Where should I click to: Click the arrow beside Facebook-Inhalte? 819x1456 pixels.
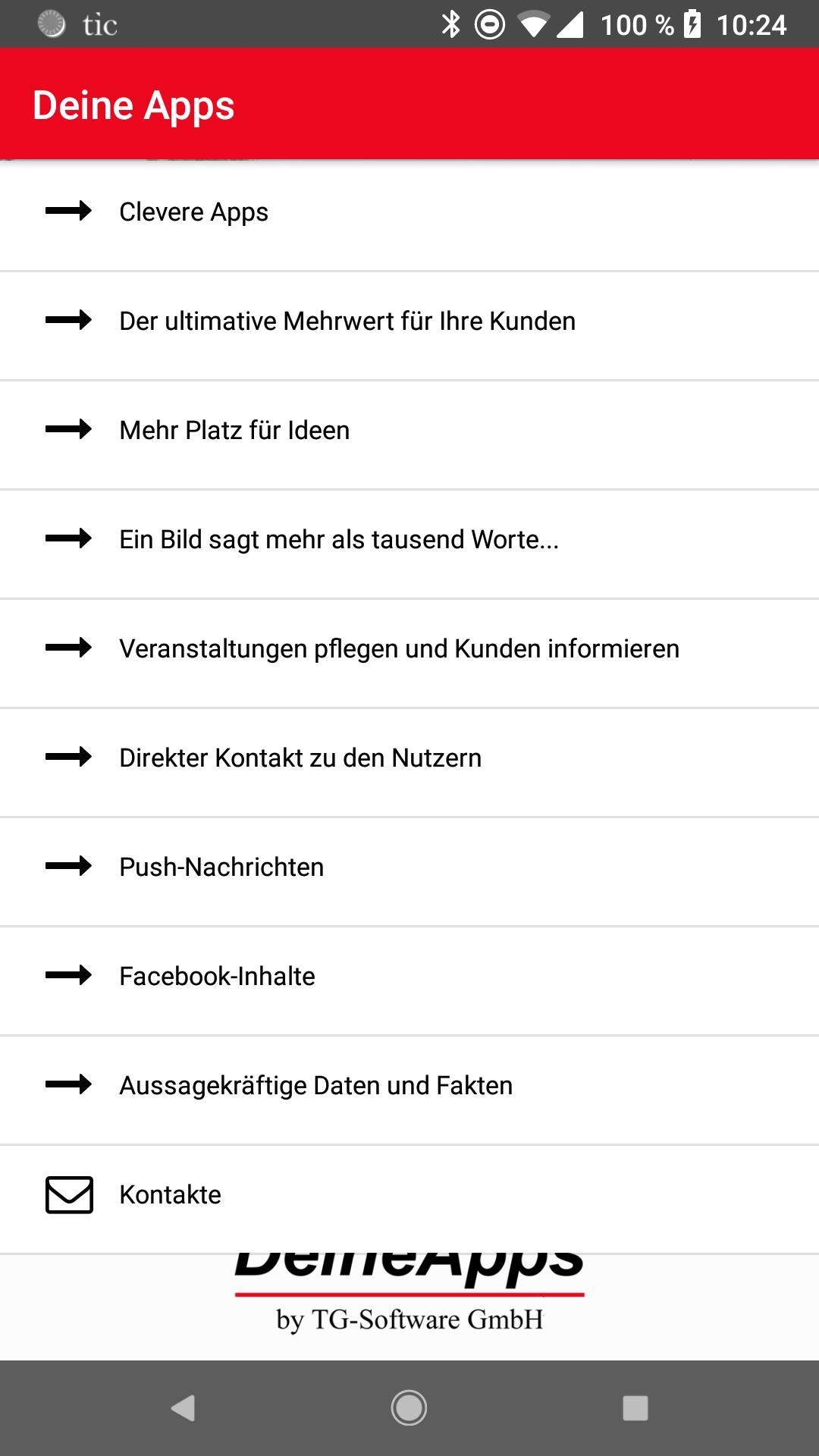click(x=69, y=976)
